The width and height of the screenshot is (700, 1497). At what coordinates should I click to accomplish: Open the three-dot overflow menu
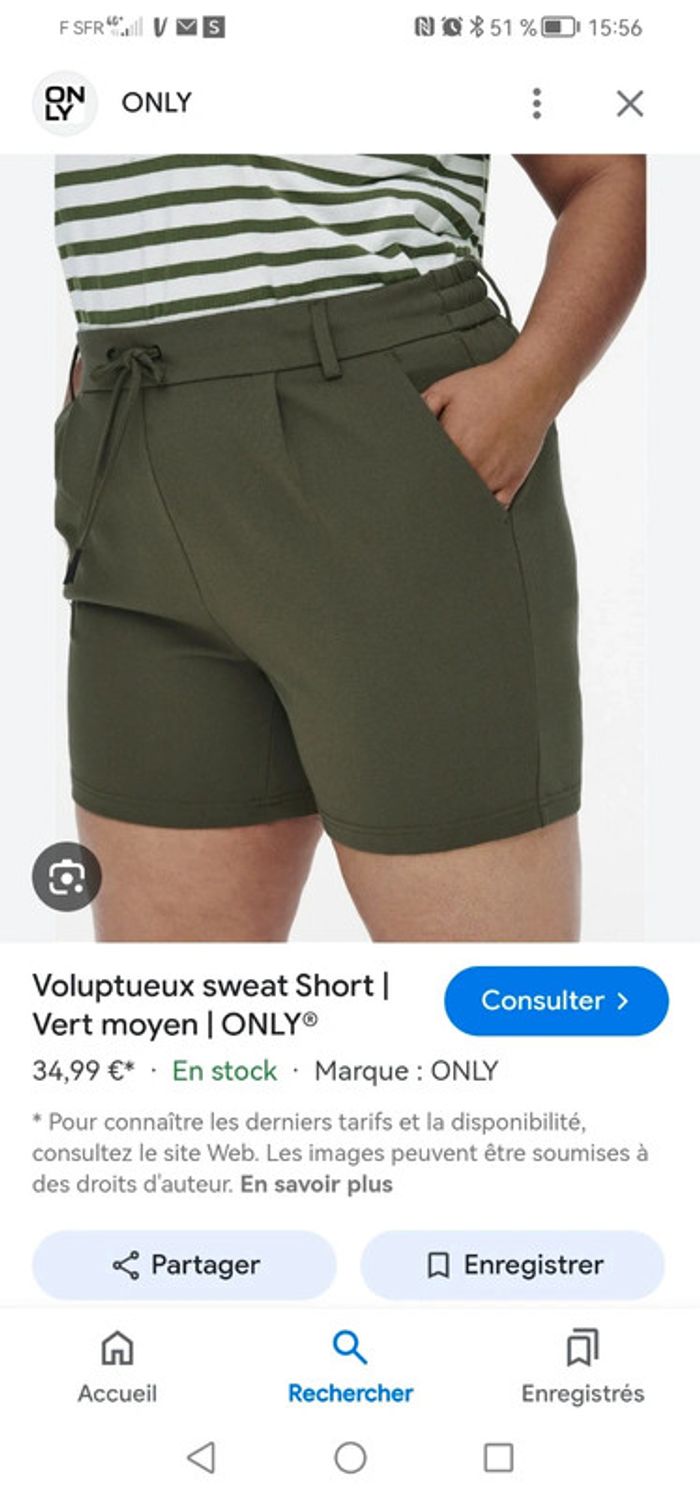pos(537,103)
